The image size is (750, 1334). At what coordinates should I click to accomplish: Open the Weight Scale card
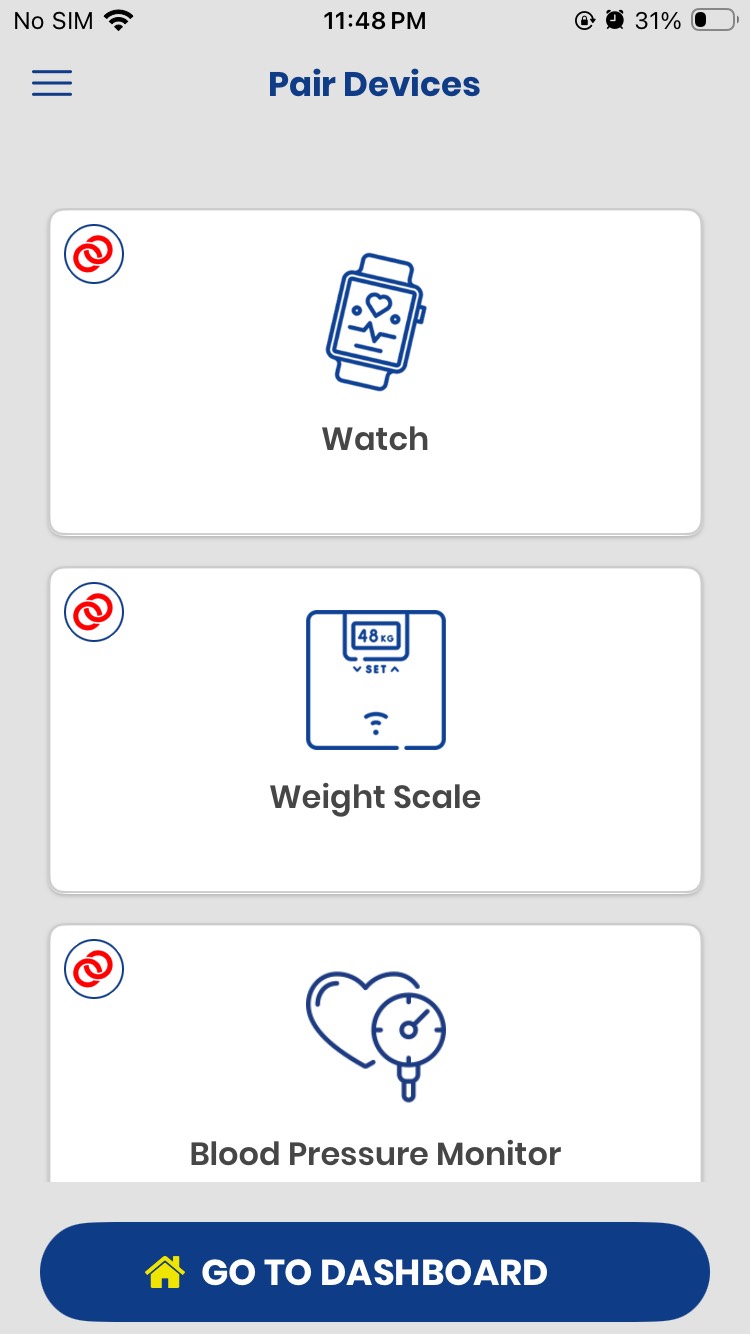click(375, 730)
